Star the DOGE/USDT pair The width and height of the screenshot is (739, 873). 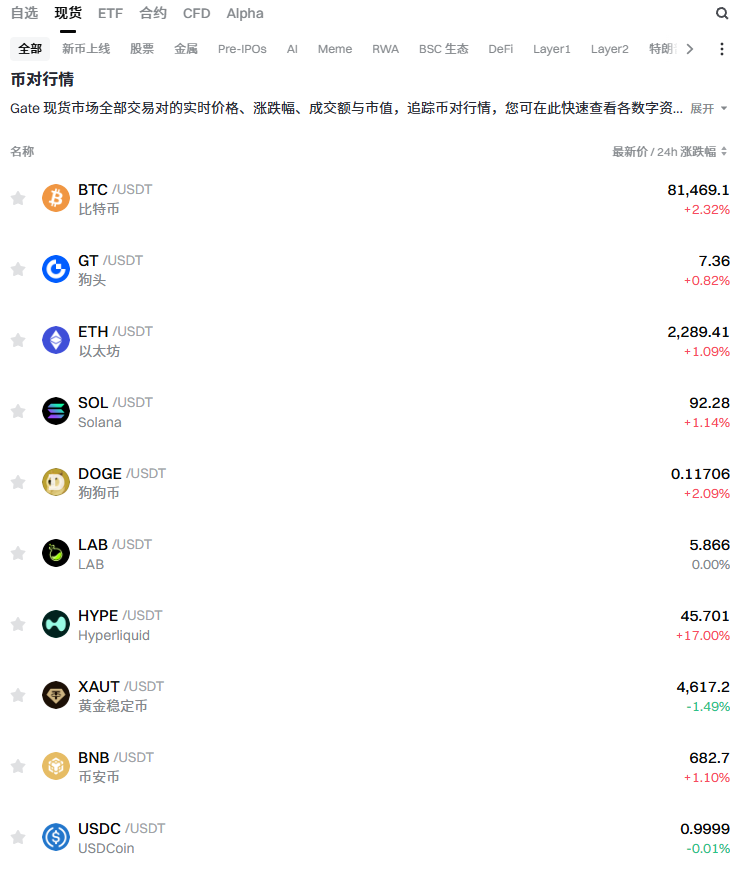18,482
